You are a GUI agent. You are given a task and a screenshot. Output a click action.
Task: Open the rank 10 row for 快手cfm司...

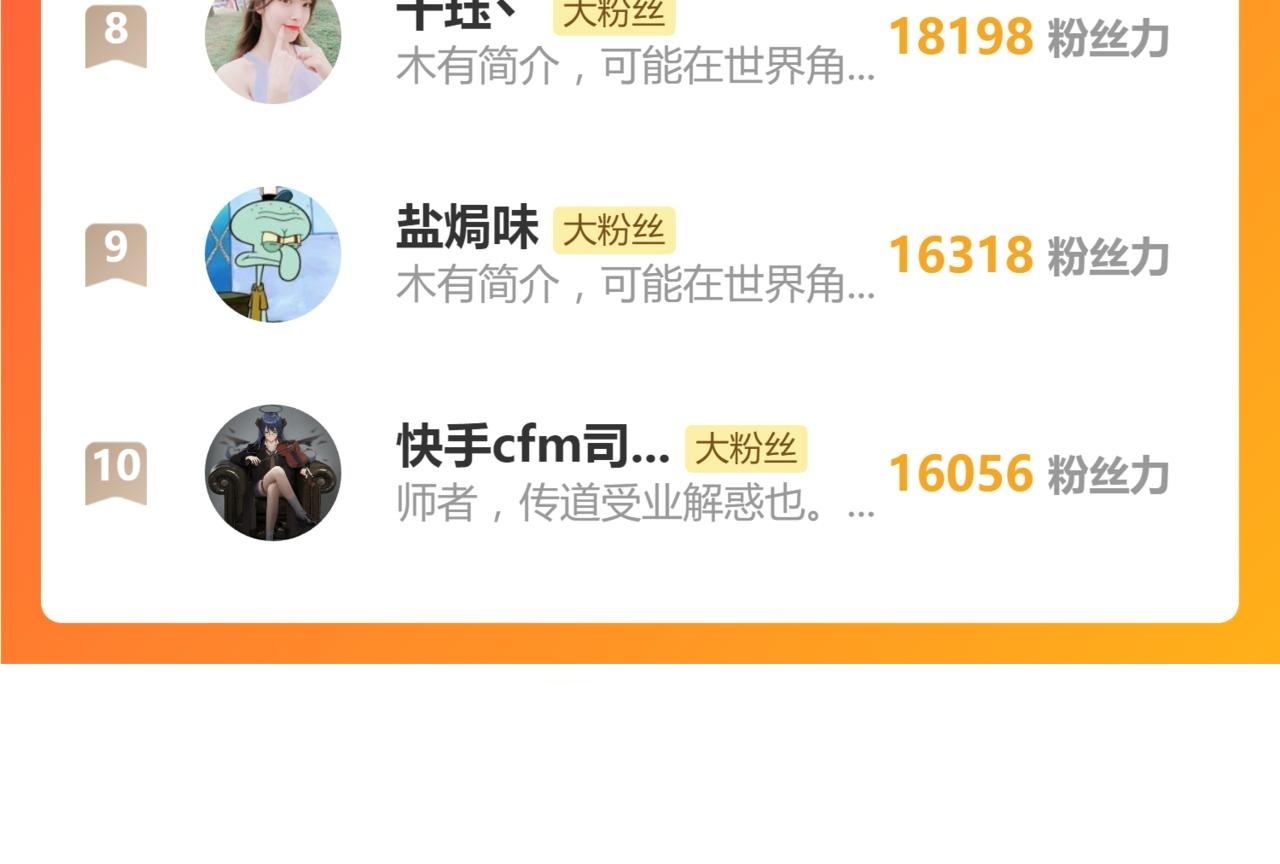(640, 473)
